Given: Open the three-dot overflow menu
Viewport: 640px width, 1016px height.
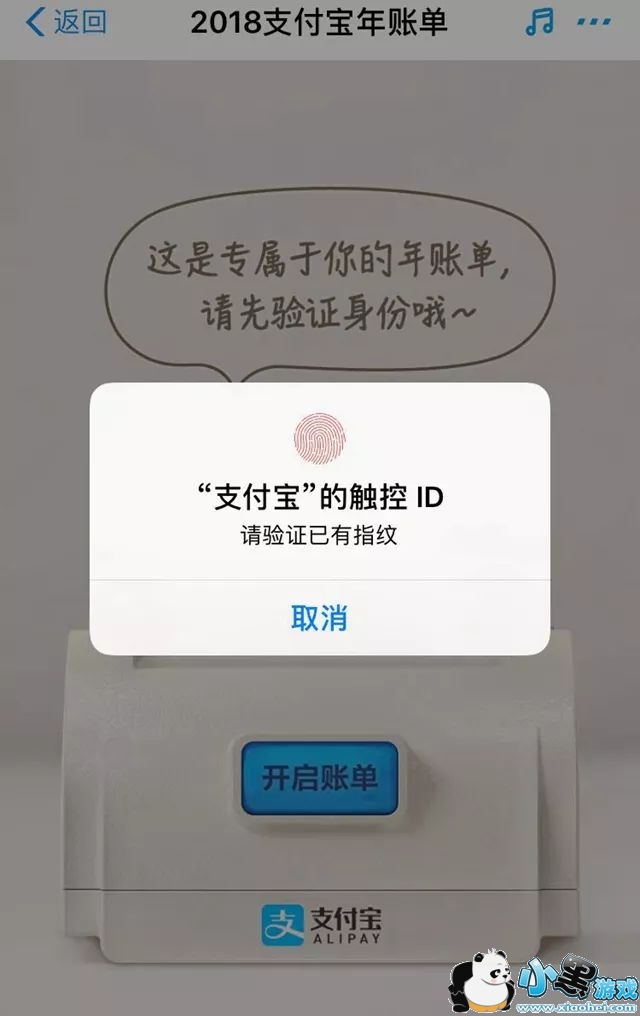Looking at the screenshot, I should [594, 22].
